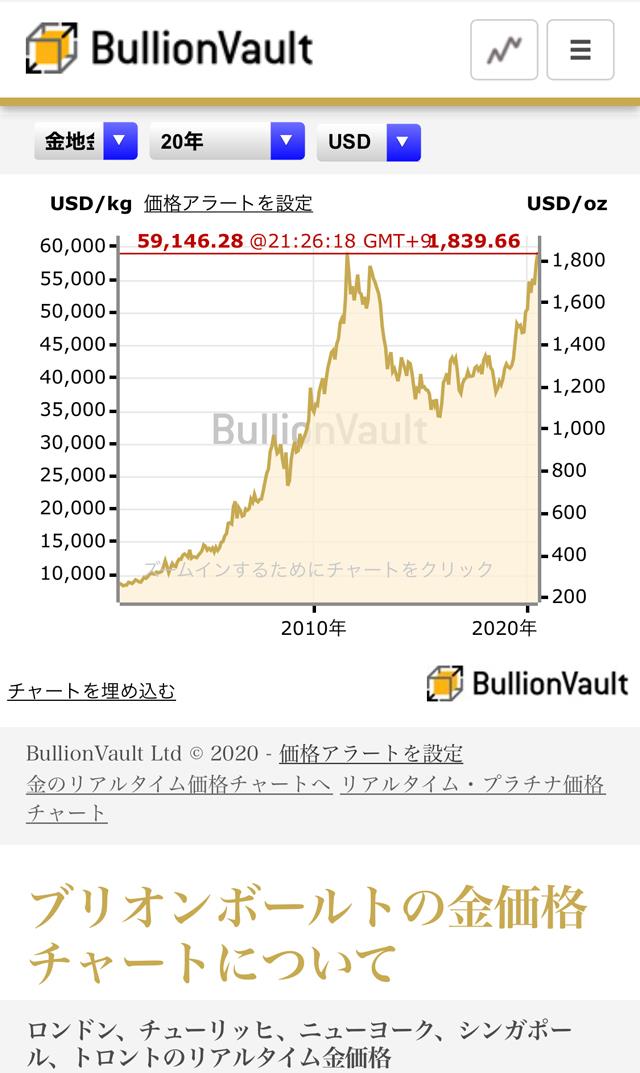Expand the 金地金 metal dropdown

click(86, 141)
